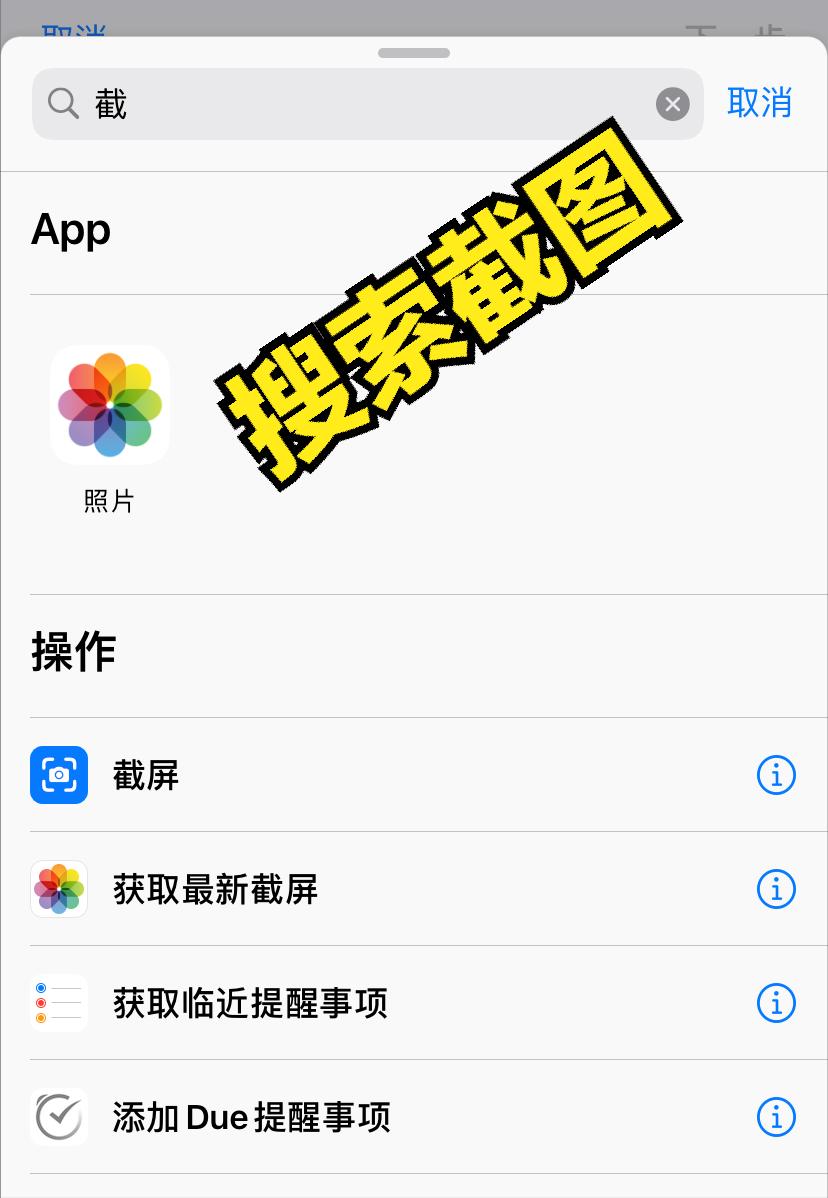Screen dimensions: 828x1198
Task: Tap the 获取最新截屏 colorful flower icon
Action: coord(59,889)
